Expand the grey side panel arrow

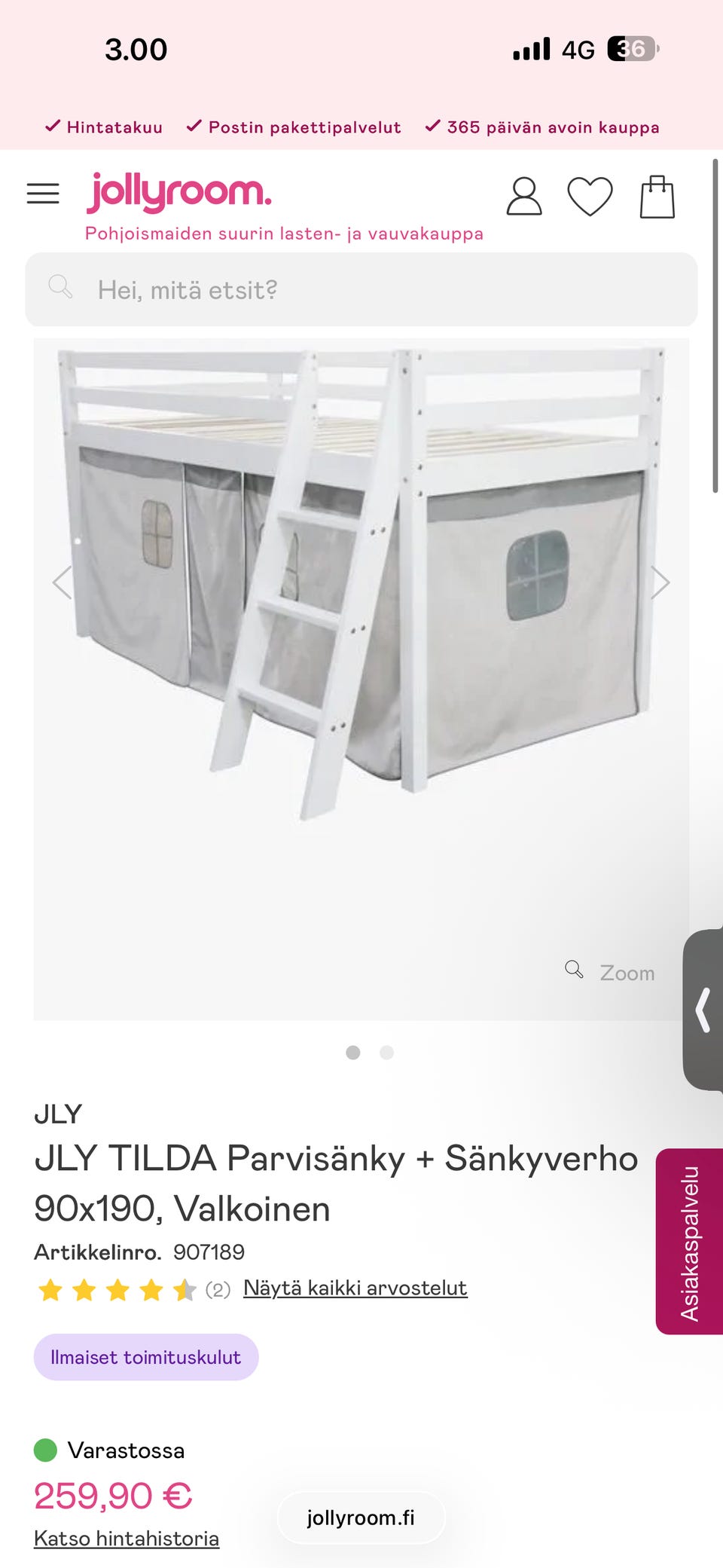tap(703, 1010)
